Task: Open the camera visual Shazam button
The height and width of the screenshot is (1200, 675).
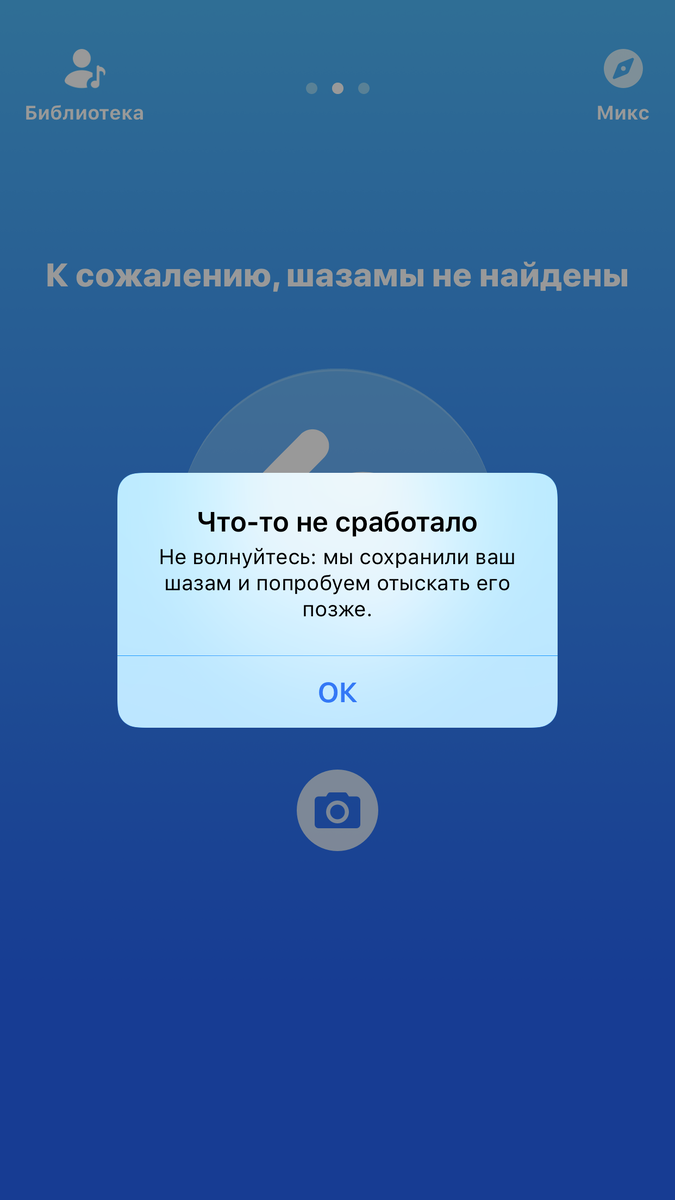Action: (337, 810)
